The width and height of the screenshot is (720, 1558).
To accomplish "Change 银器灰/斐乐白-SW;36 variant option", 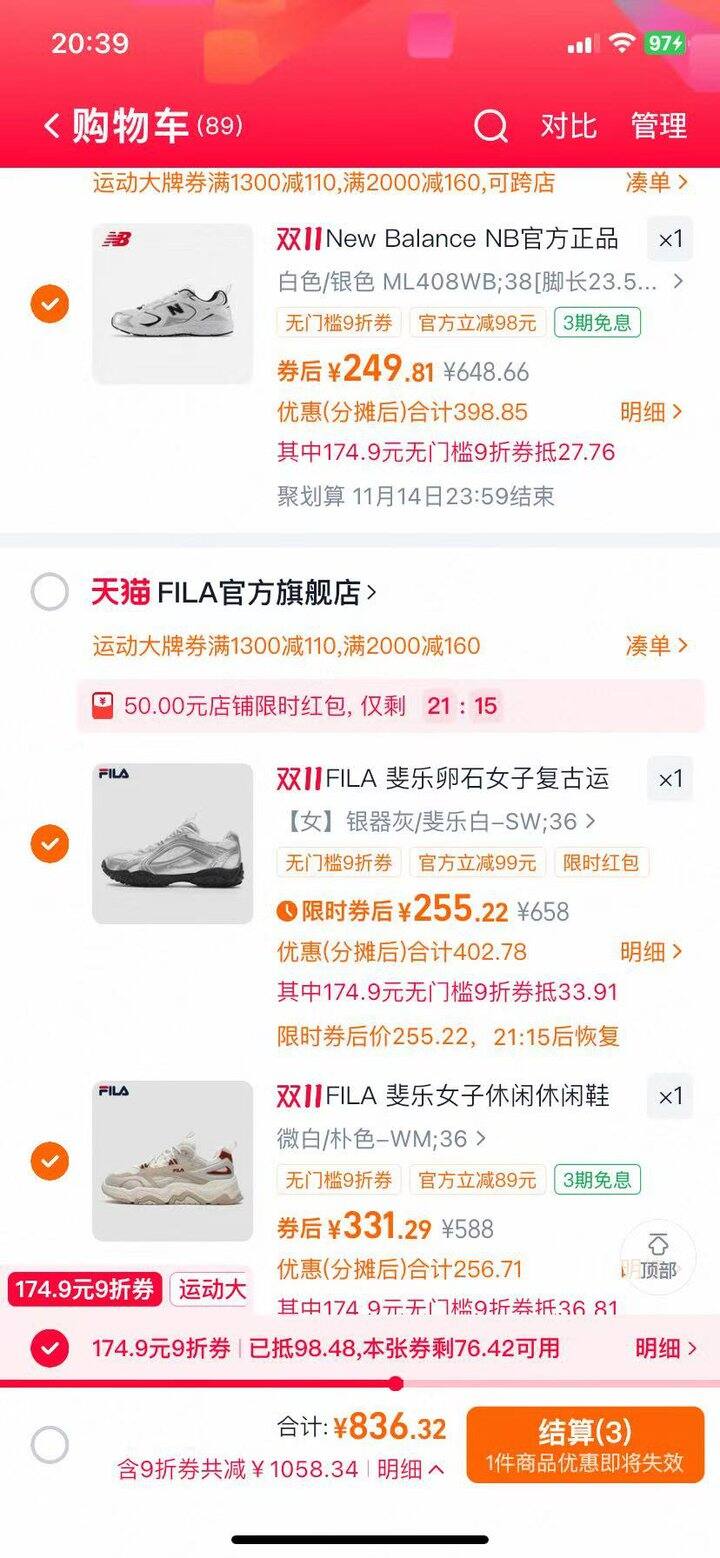I will click(440, 822).
